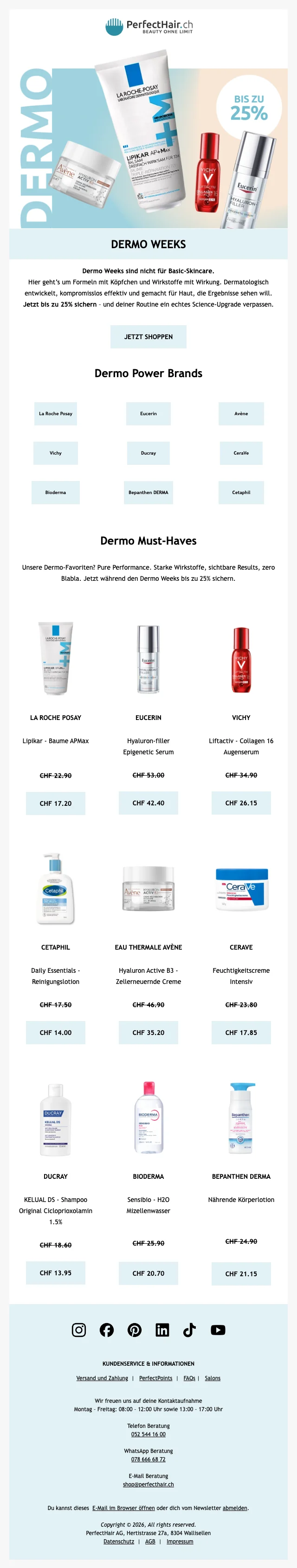Open the La Roche Posay brand
Viewport: 297px width, 1568px height.
click(55, 413)
